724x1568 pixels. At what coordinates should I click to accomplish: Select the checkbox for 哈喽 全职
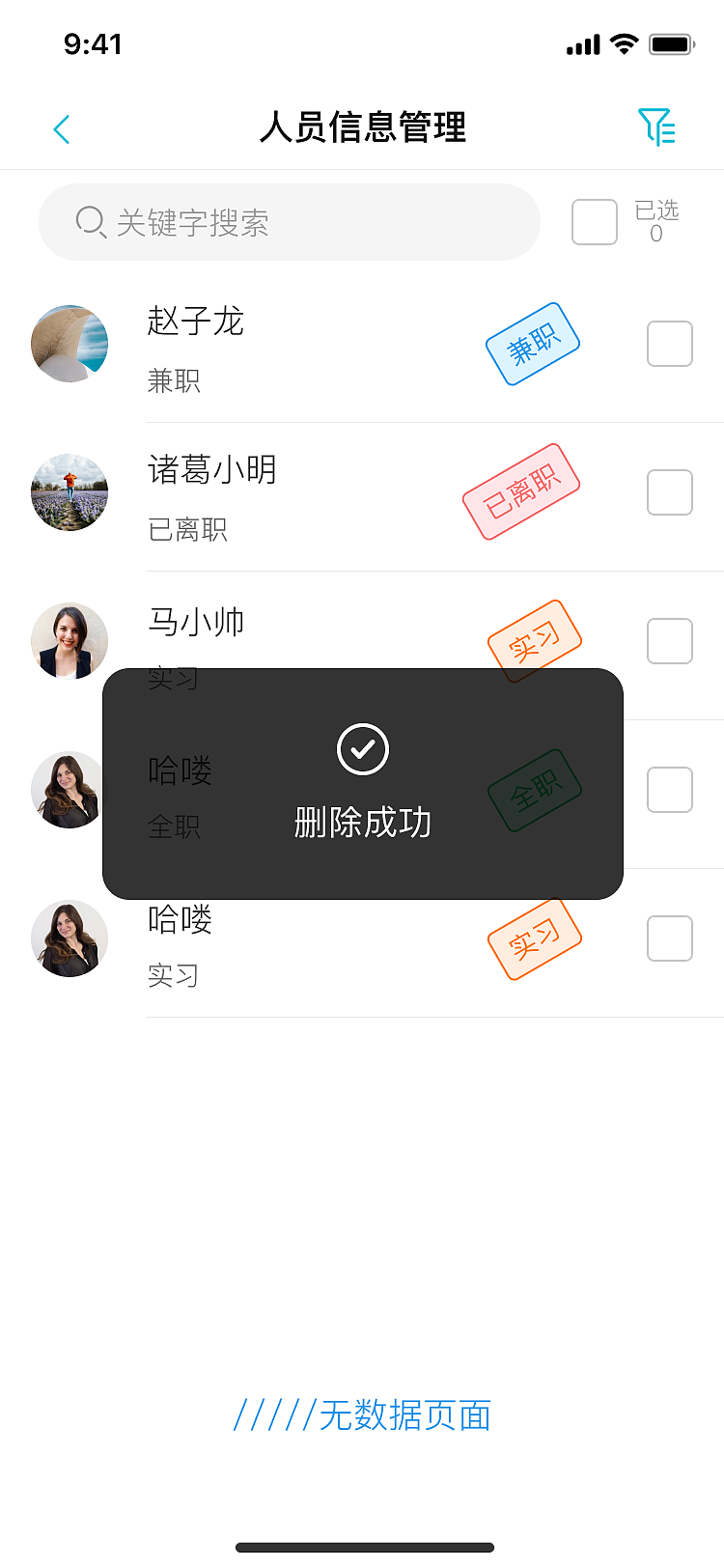click(x=670, y=790)
